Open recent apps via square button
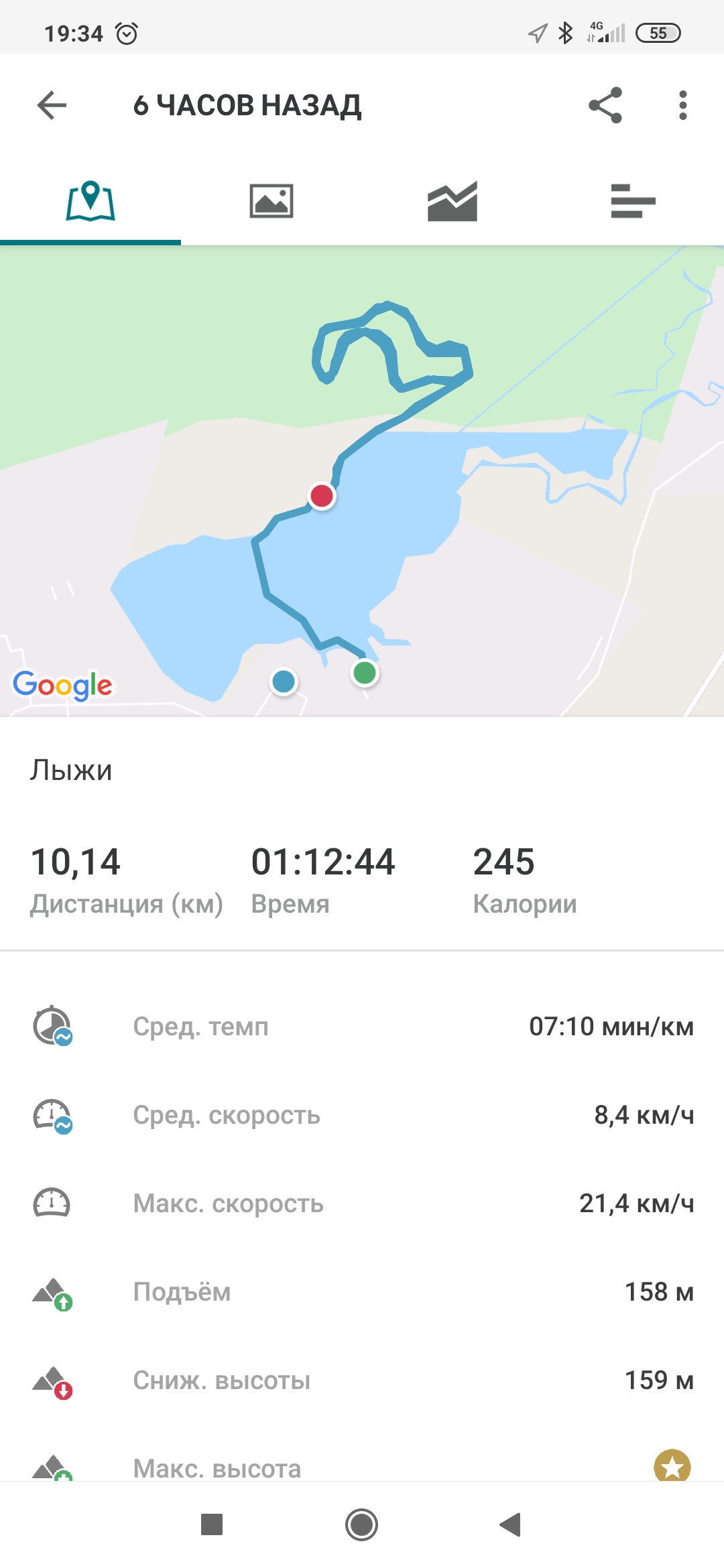 tap(212, 1525)
